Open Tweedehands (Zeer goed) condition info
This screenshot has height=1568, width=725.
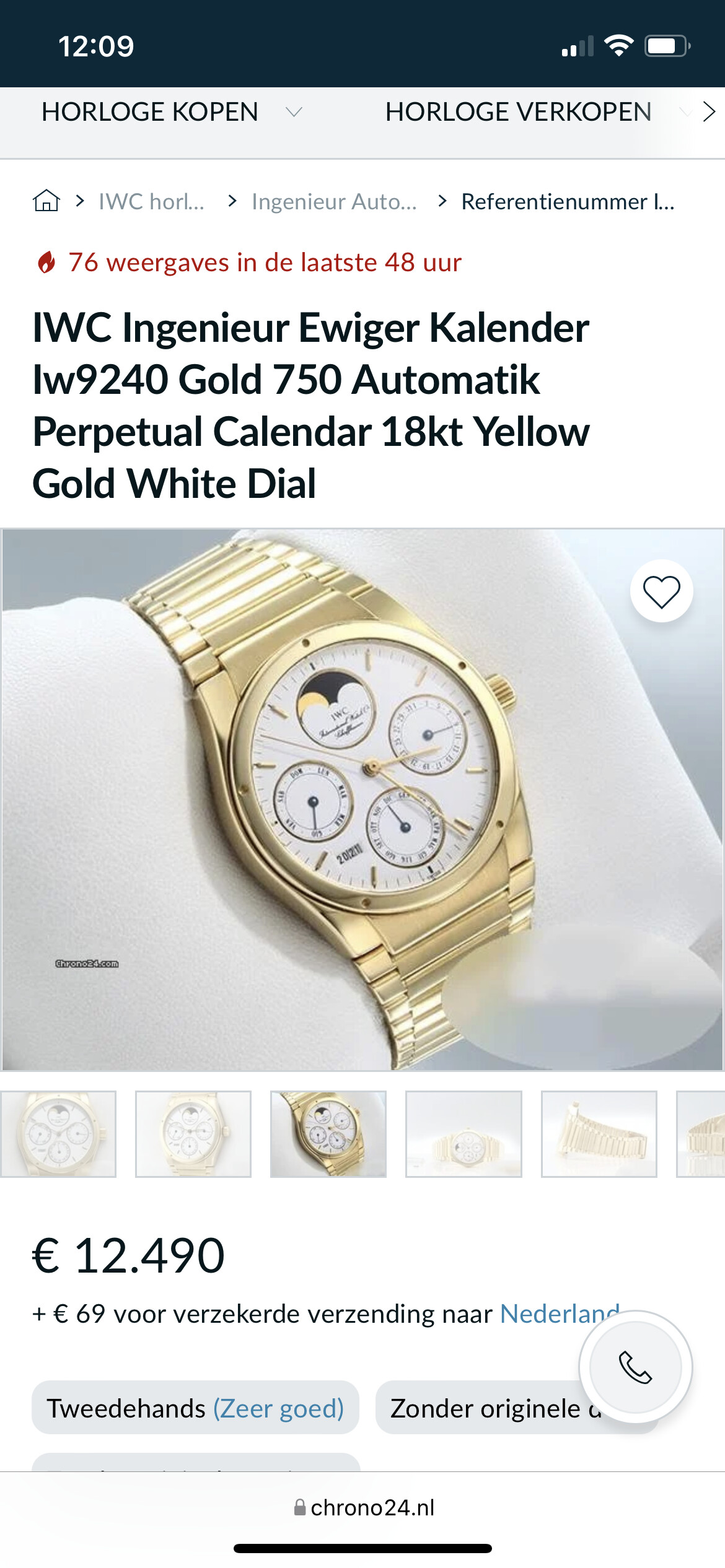[x=195, y=1408]
